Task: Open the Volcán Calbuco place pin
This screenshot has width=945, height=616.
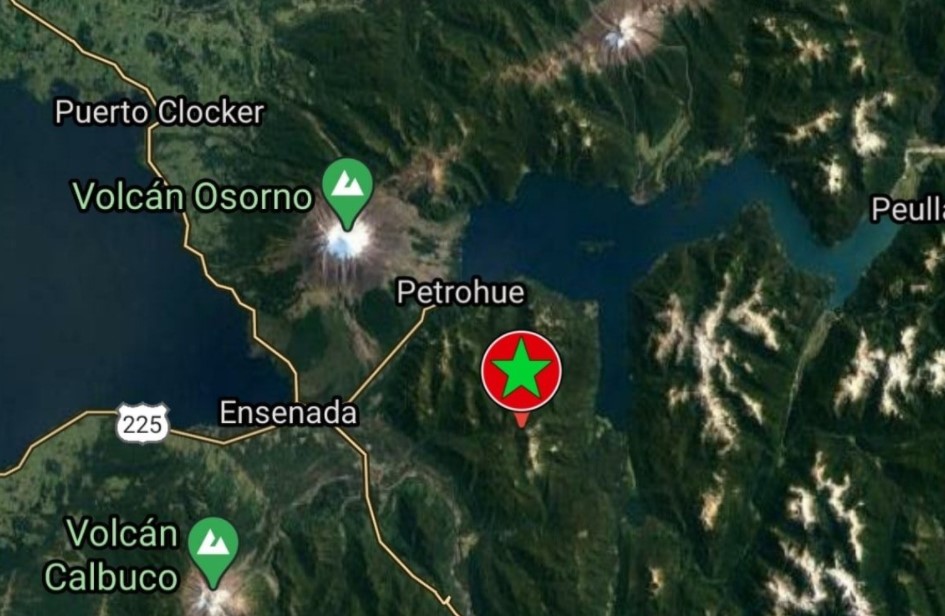Action: coord(212,547)
